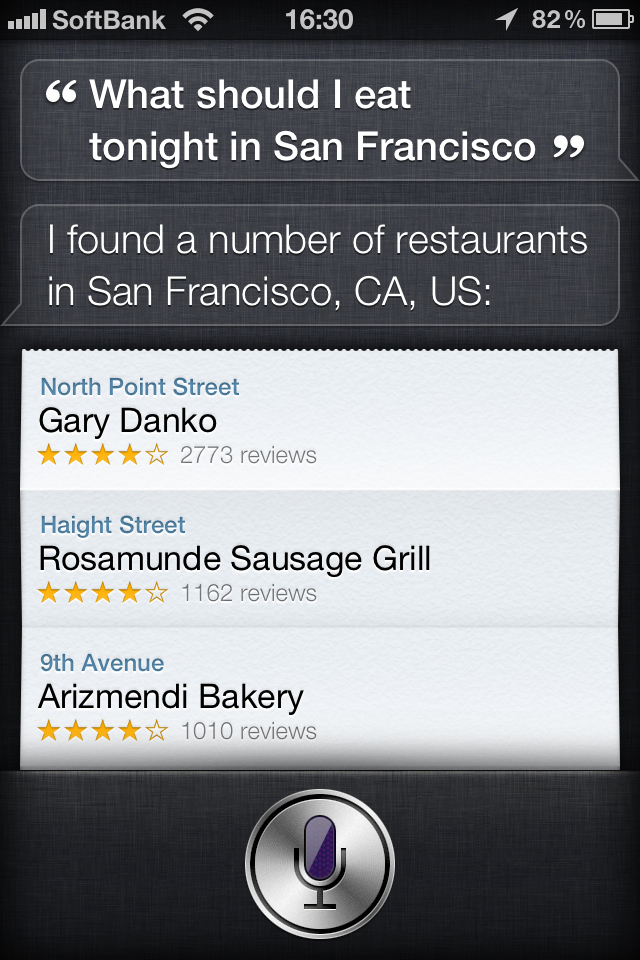Image resolution: width=640 pixels, height=960 pixels.
Task: Tap the Siri microphone button
Action: (320, 862)
